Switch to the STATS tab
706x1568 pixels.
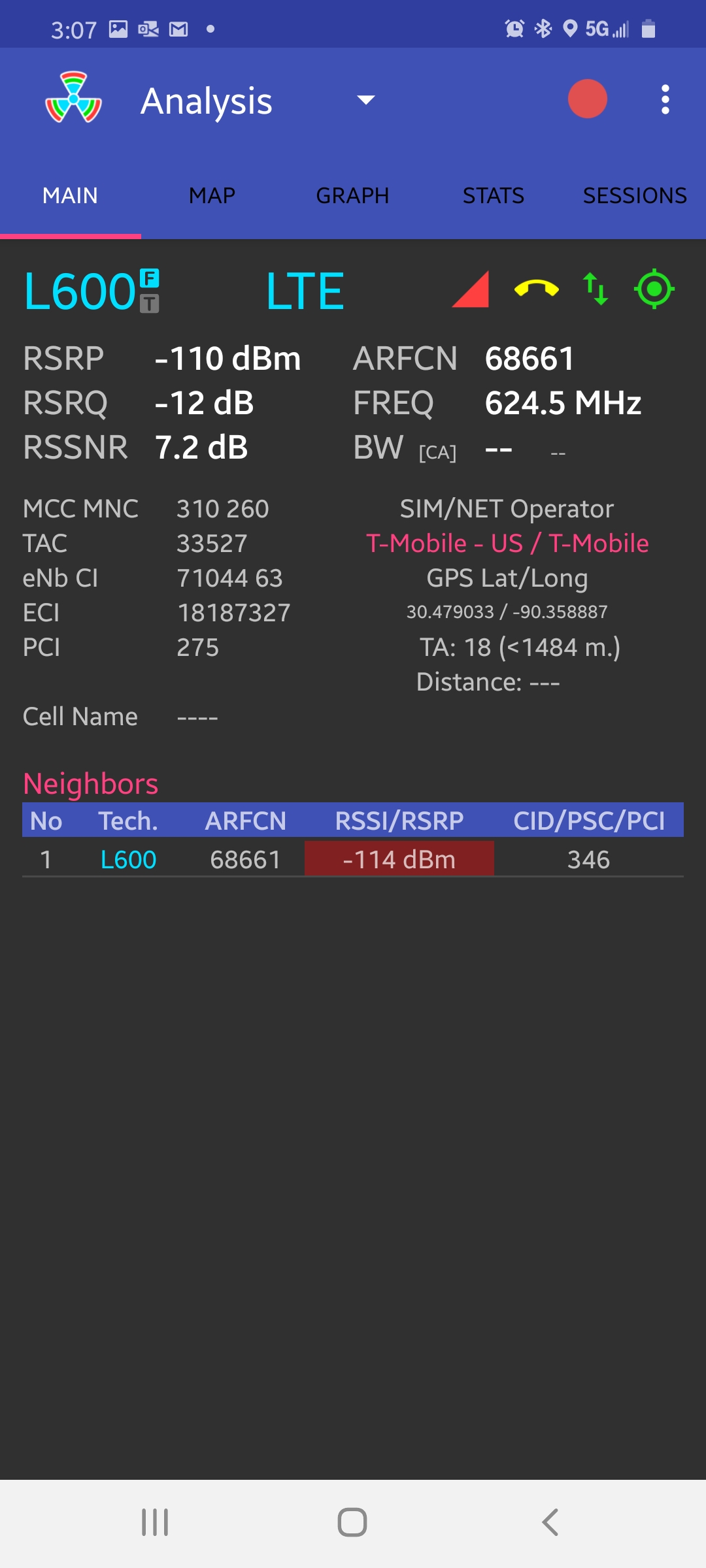click(x=494, y=195)
